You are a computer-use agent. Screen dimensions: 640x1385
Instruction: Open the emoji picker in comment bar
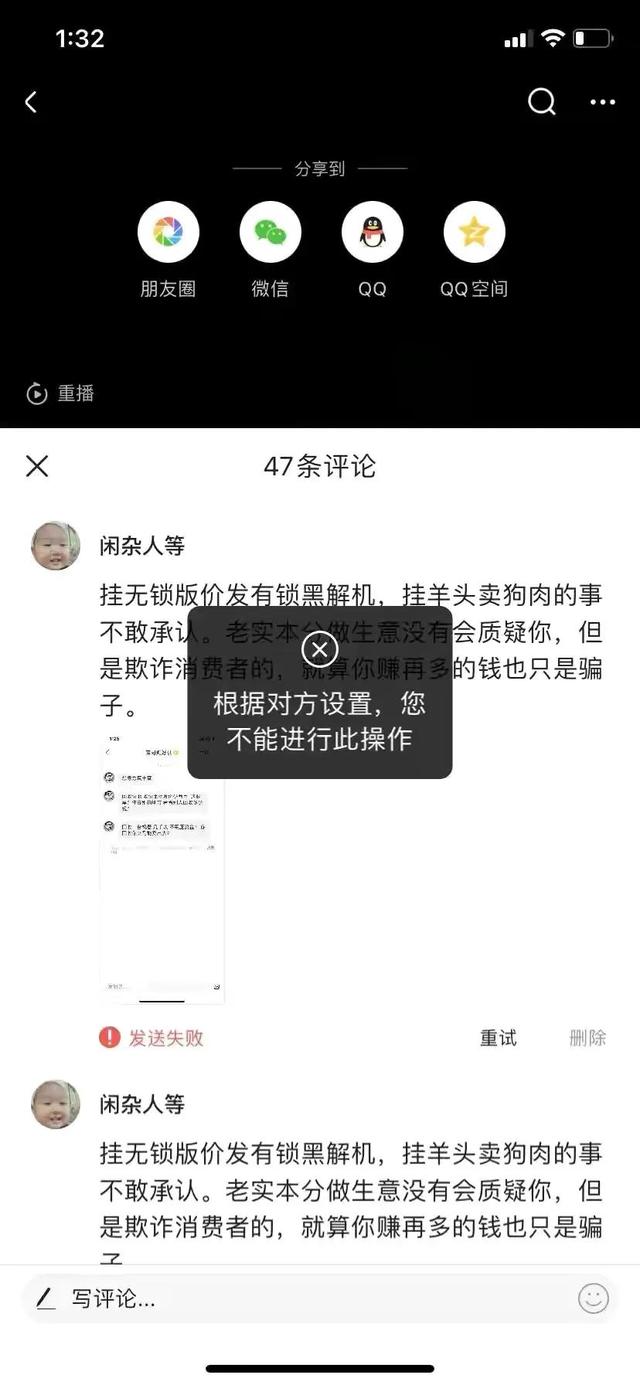593,1298
